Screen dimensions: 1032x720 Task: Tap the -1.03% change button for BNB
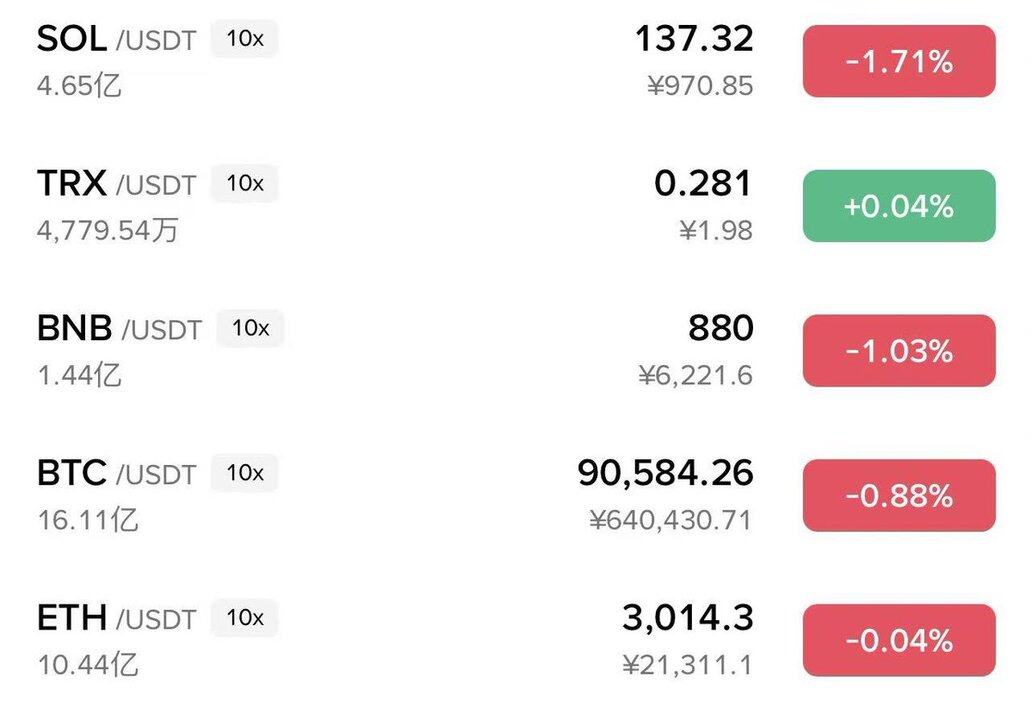point(898,351)
